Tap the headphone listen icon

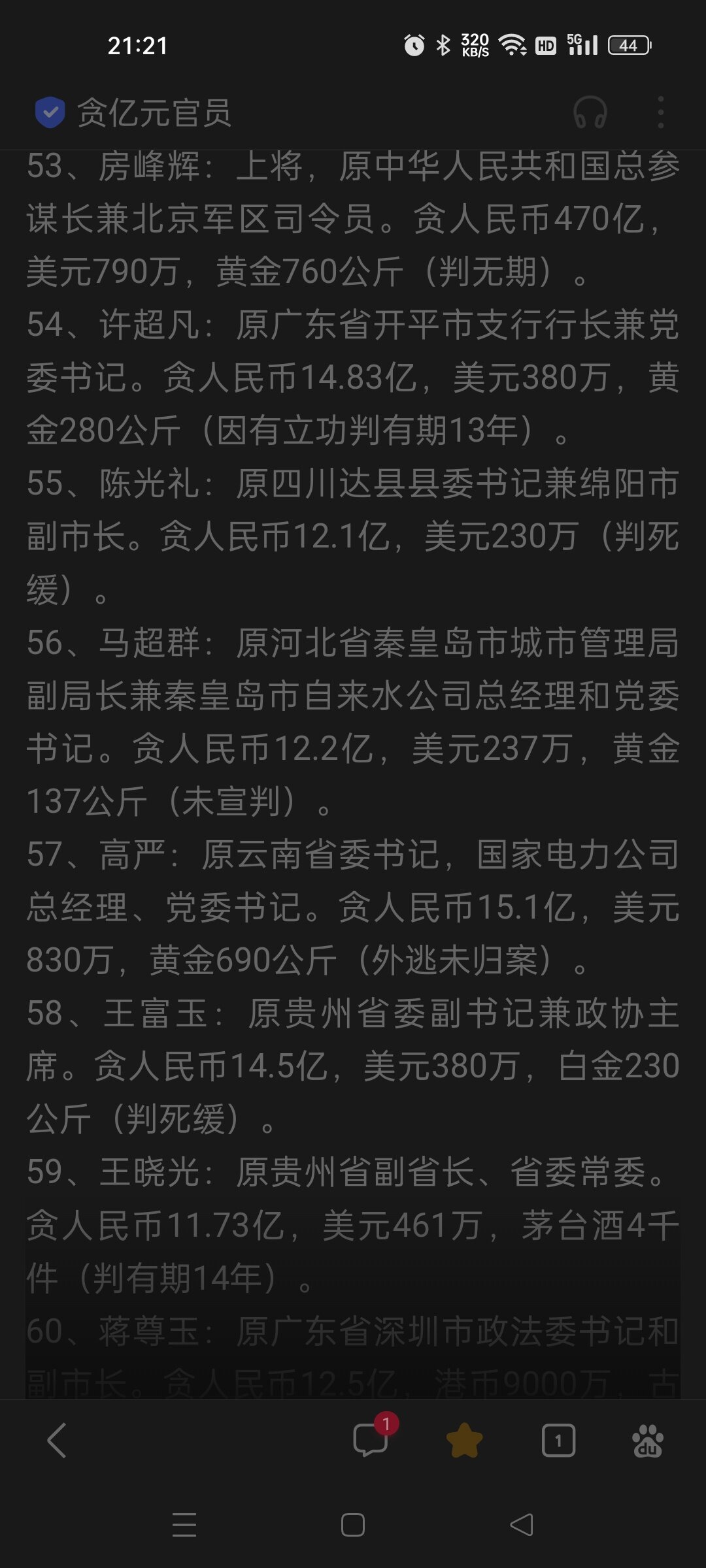point(590,112)
